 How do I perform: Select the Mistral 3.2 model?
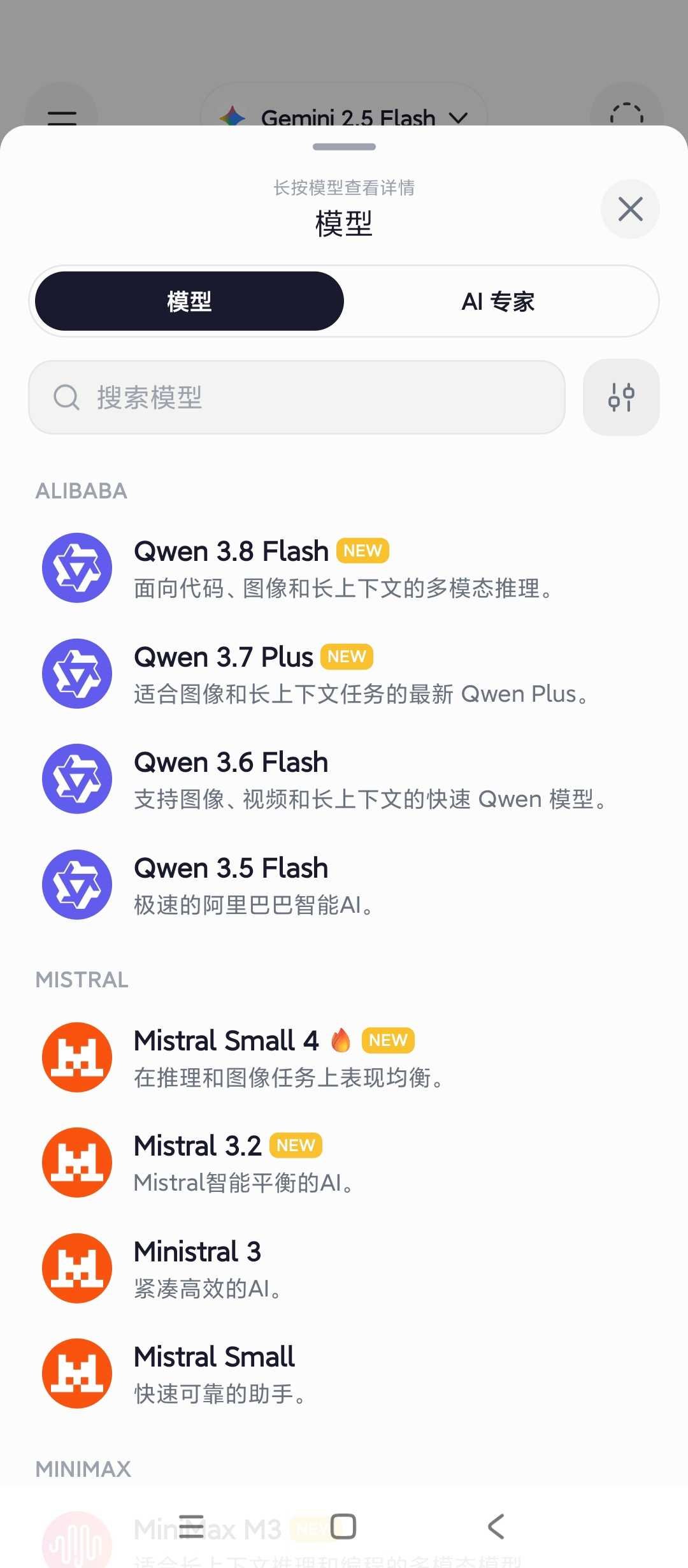344,1163
